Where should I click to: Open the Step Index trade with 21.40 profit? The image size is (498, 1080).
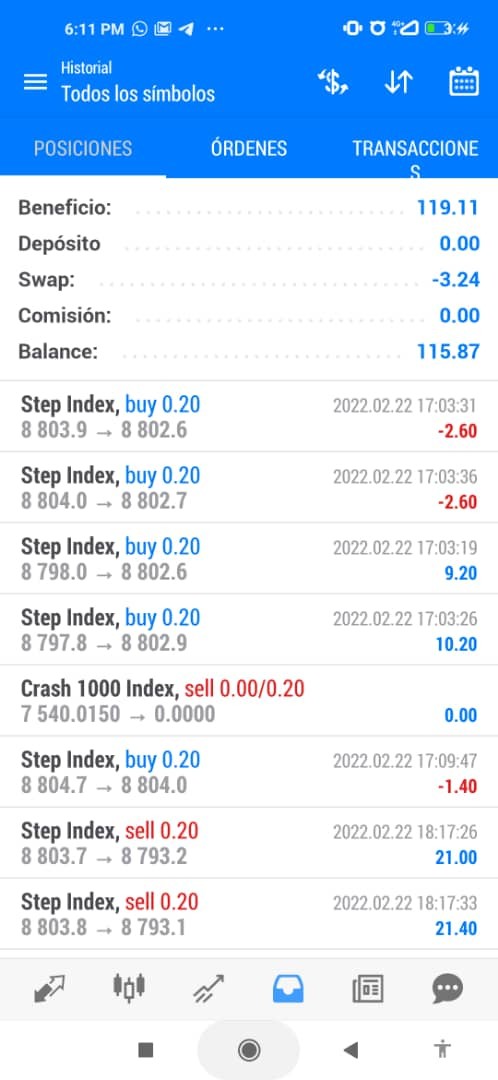pyautogui.click(x=249, y=914)
